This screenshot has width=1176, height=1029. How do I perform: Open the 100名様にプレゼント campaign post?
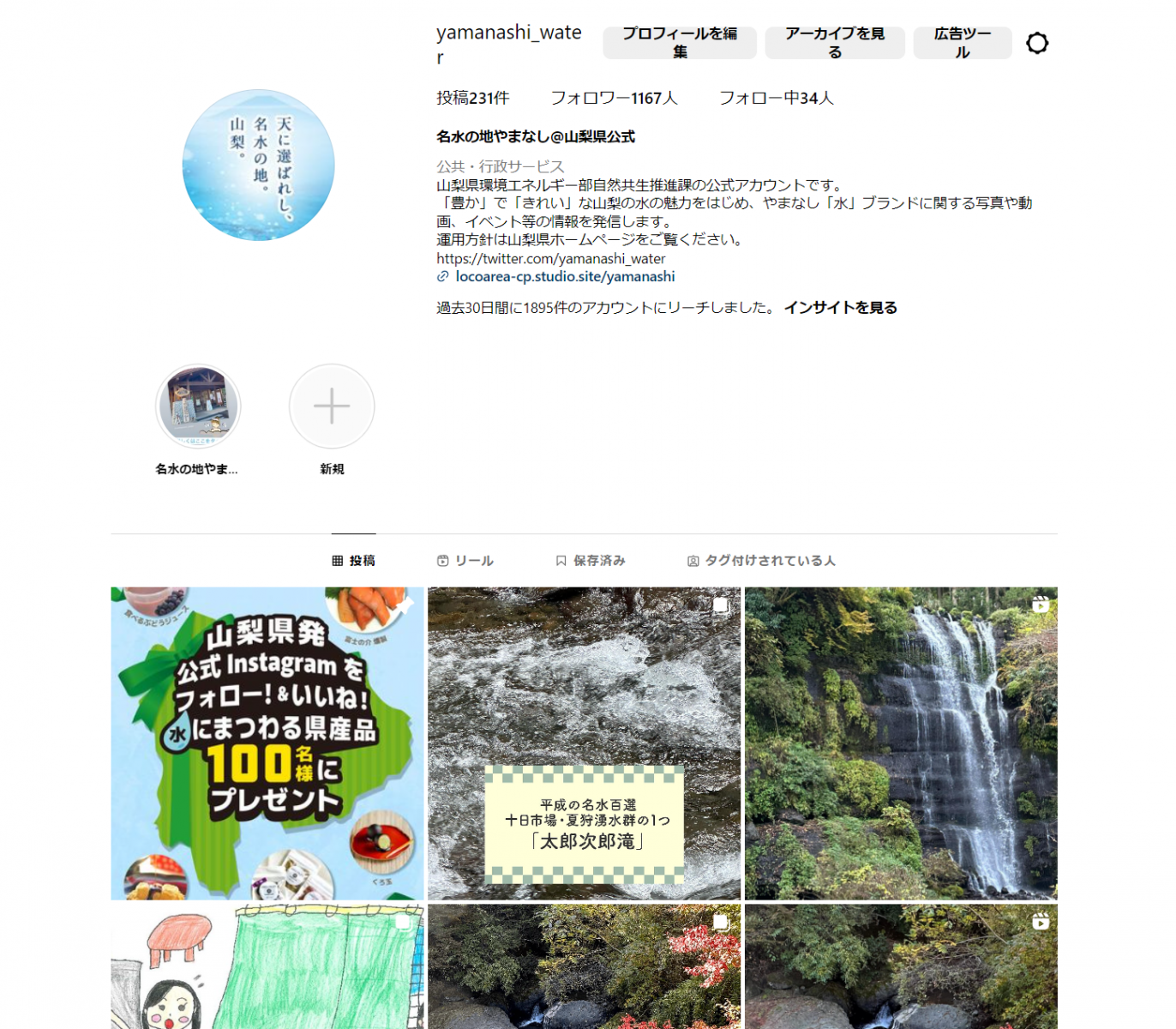pyautogui.click(x=267, y=743)
